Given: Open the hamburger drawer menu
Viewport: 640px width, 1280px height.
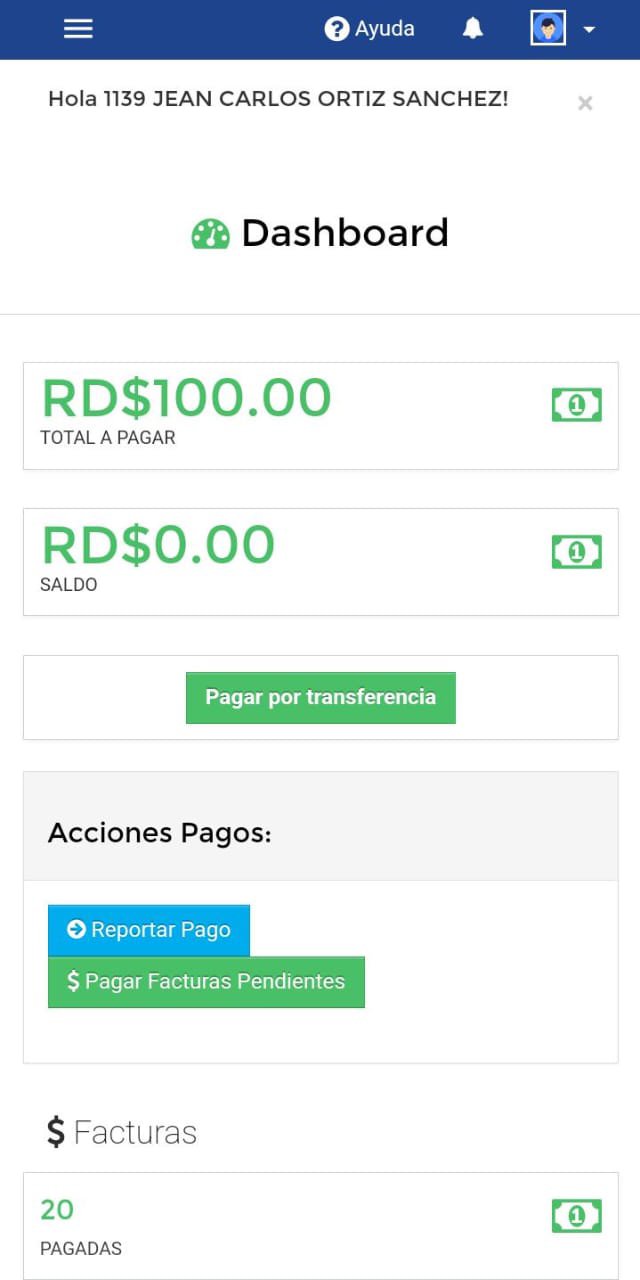Looking at the screenshot, I should (x=78, y=29).
